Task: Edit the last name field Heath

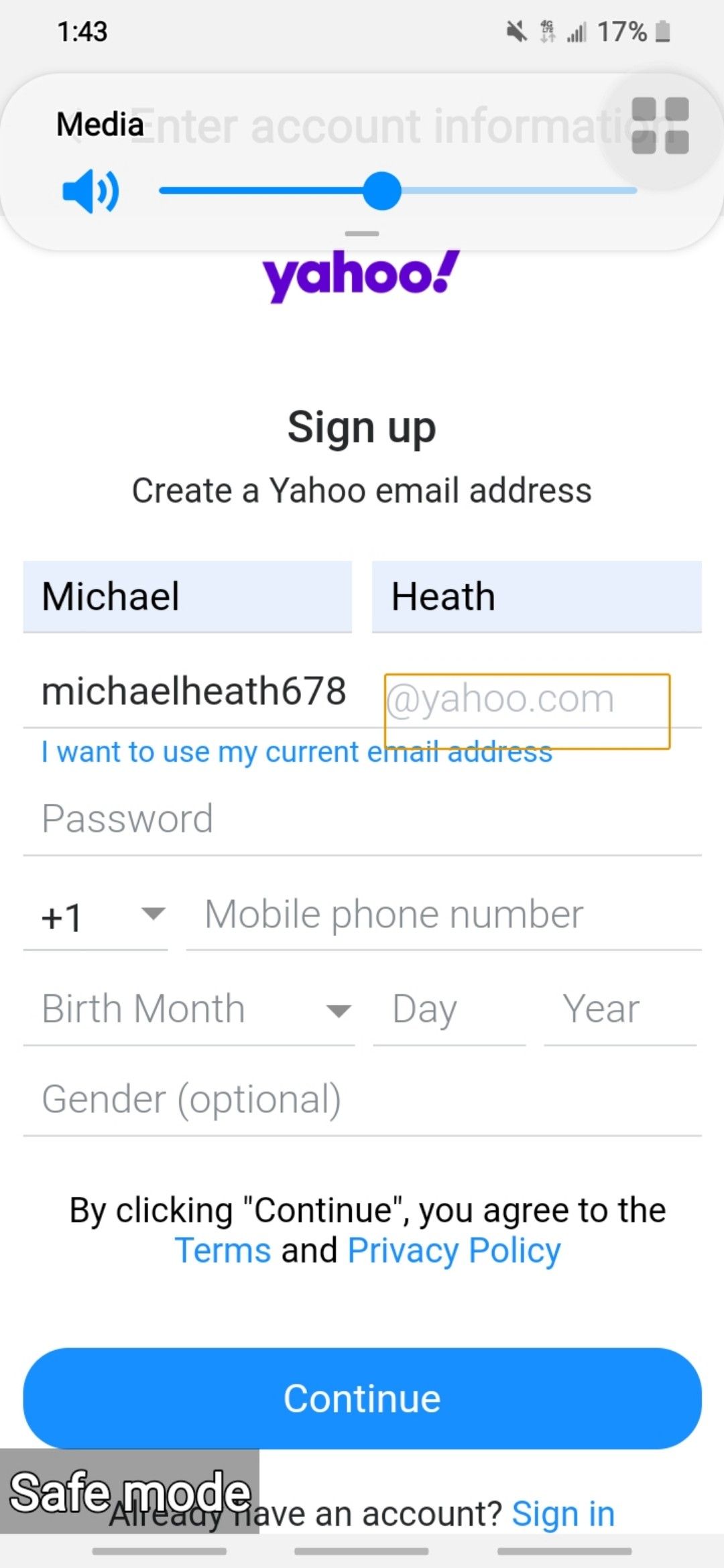Action: click(x=536, y=596)
